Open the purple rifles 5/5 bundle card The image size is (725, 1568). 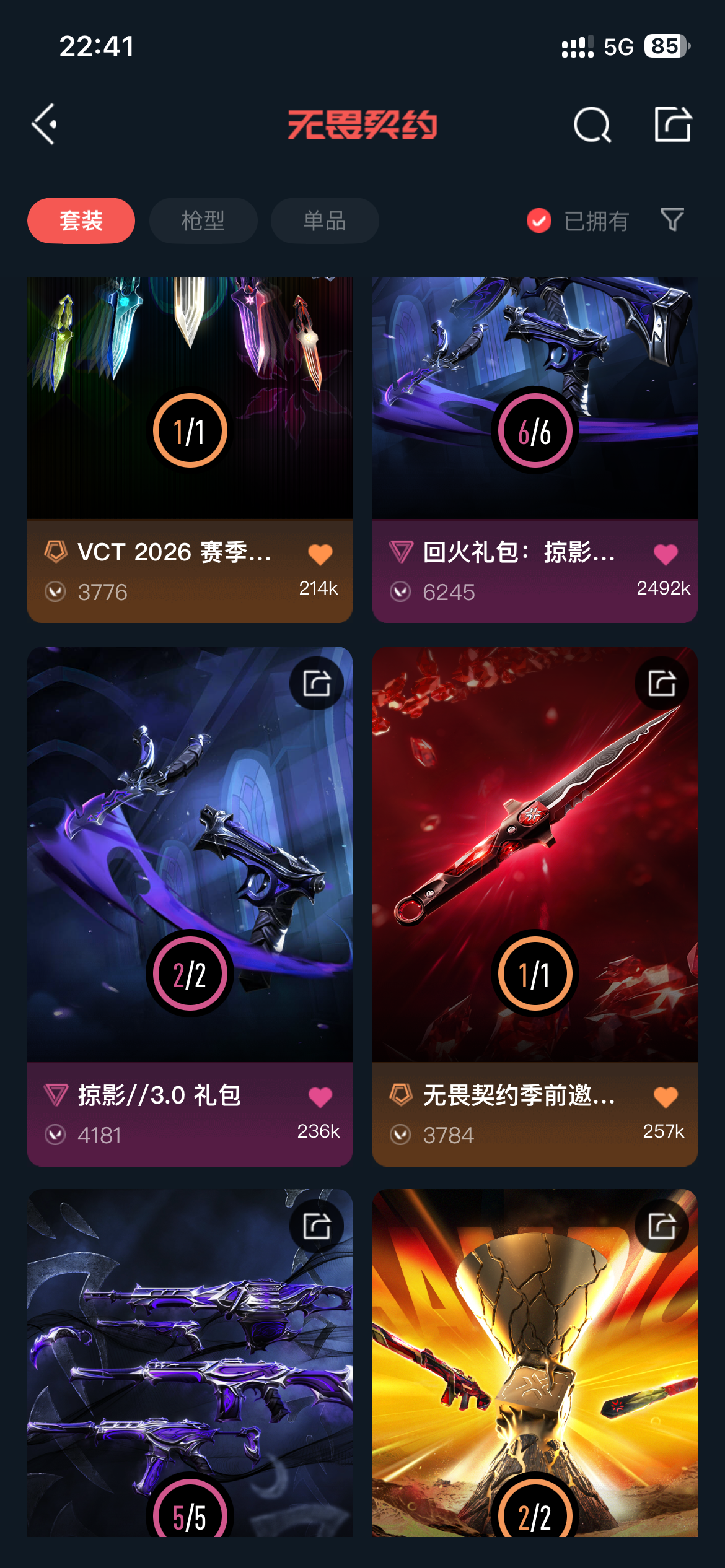coord(190,1362)
